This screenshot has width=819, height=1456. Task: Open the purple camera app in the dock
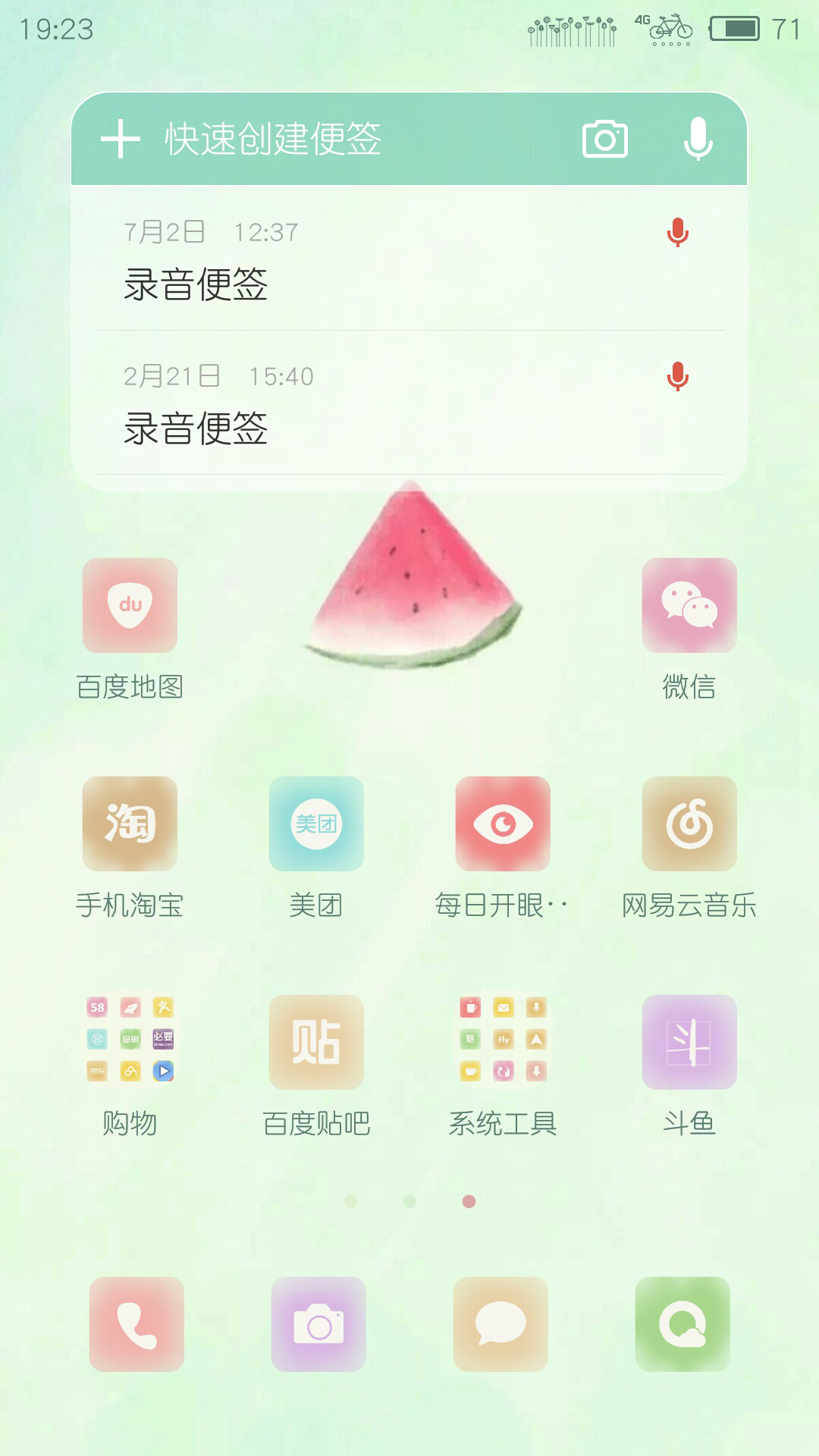[x=318, y=1324]
